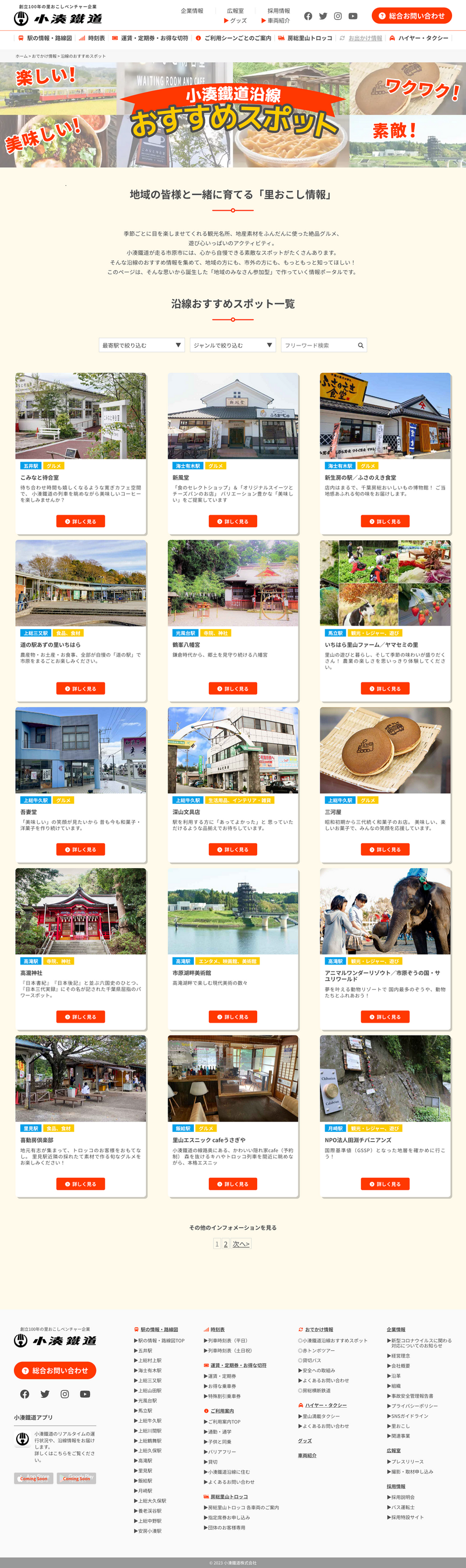Tap the 次へ next page link
Viewport: 466px width, 1568px height.
tap(241, 1243)
